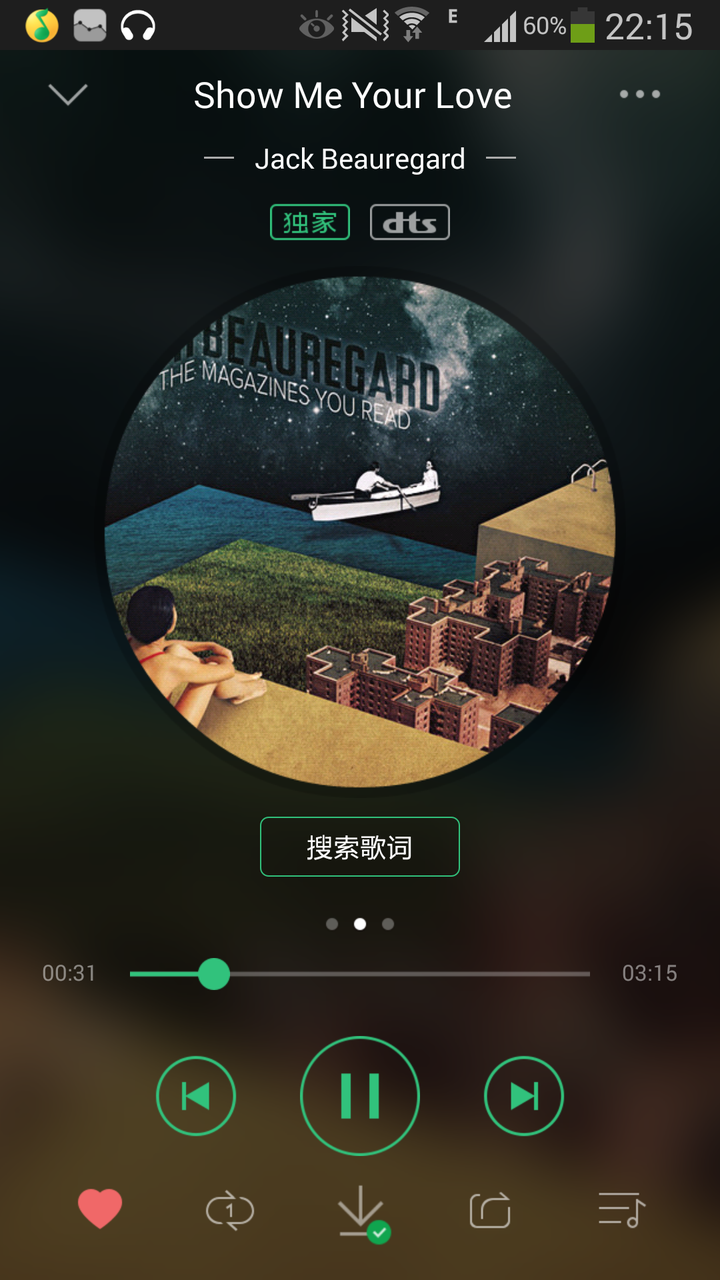Toggle the exclusive 独家 badge
720x1280 pixels.
[310, 222]
